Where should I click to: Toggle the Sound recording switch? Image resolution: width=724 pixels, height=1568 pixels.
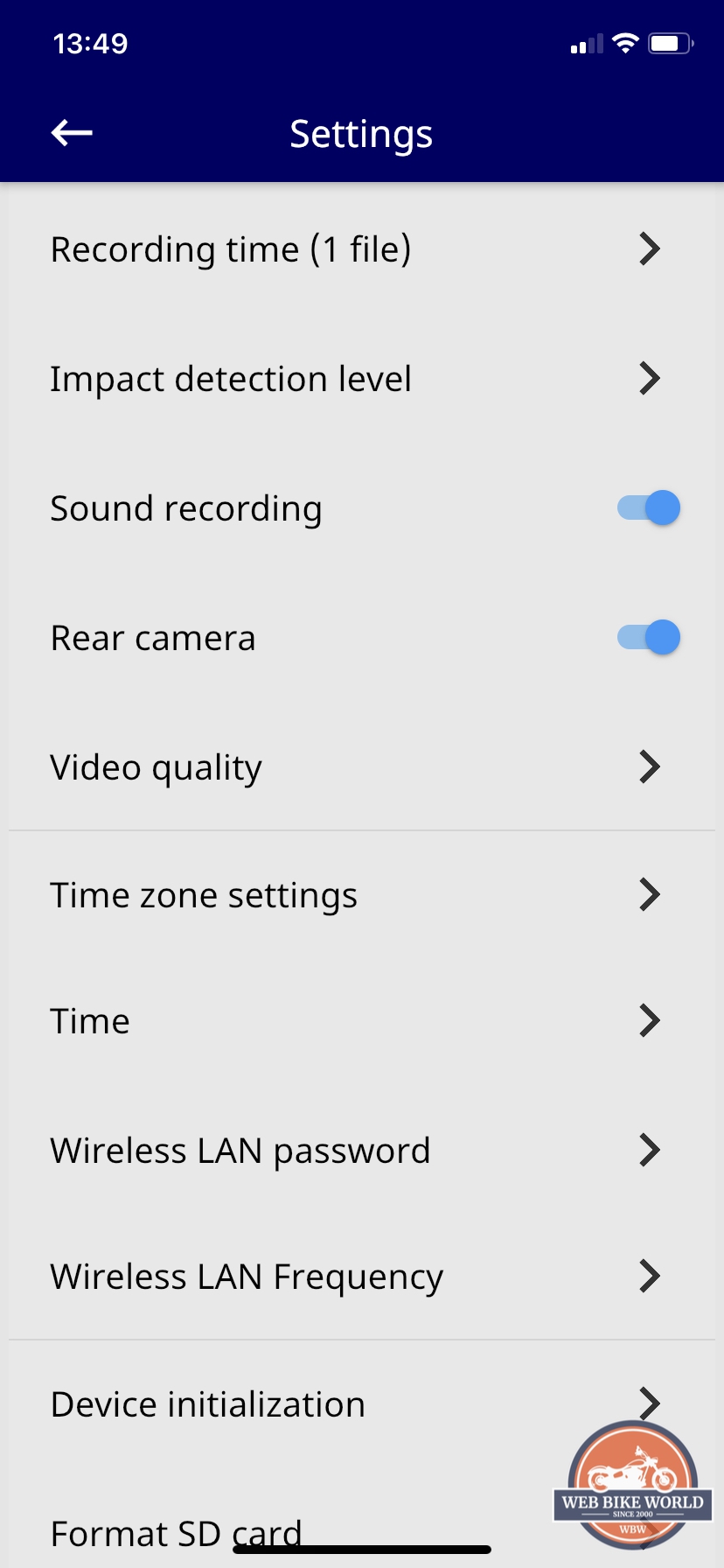[649, 507]
